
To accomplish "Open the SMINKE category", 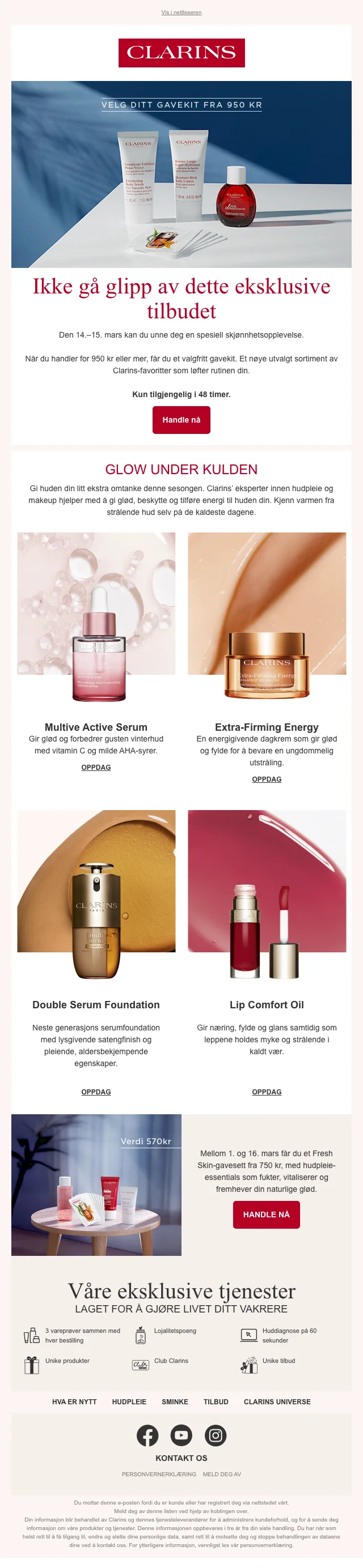I will tap(175, 1402).
